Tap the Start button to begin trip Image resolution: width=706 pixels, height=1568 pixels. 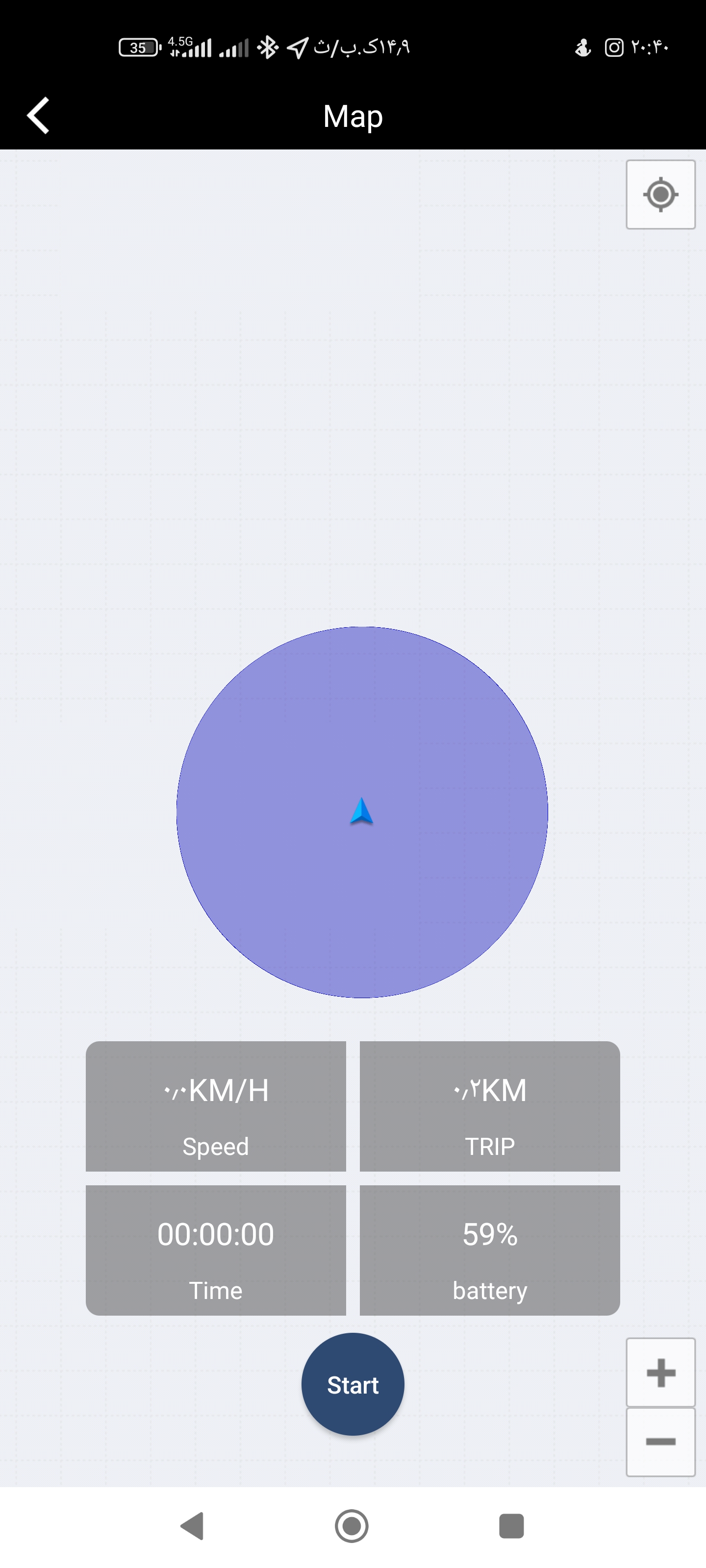click(x=353, y=1384)
